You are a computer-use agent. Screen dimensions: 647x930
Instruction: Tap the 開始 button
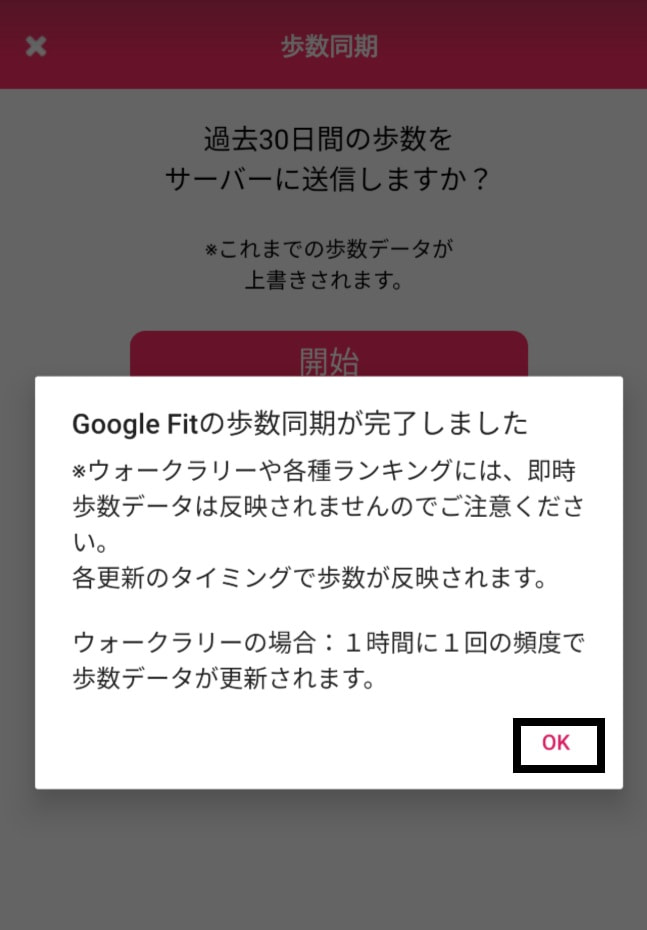click(328, 356)
